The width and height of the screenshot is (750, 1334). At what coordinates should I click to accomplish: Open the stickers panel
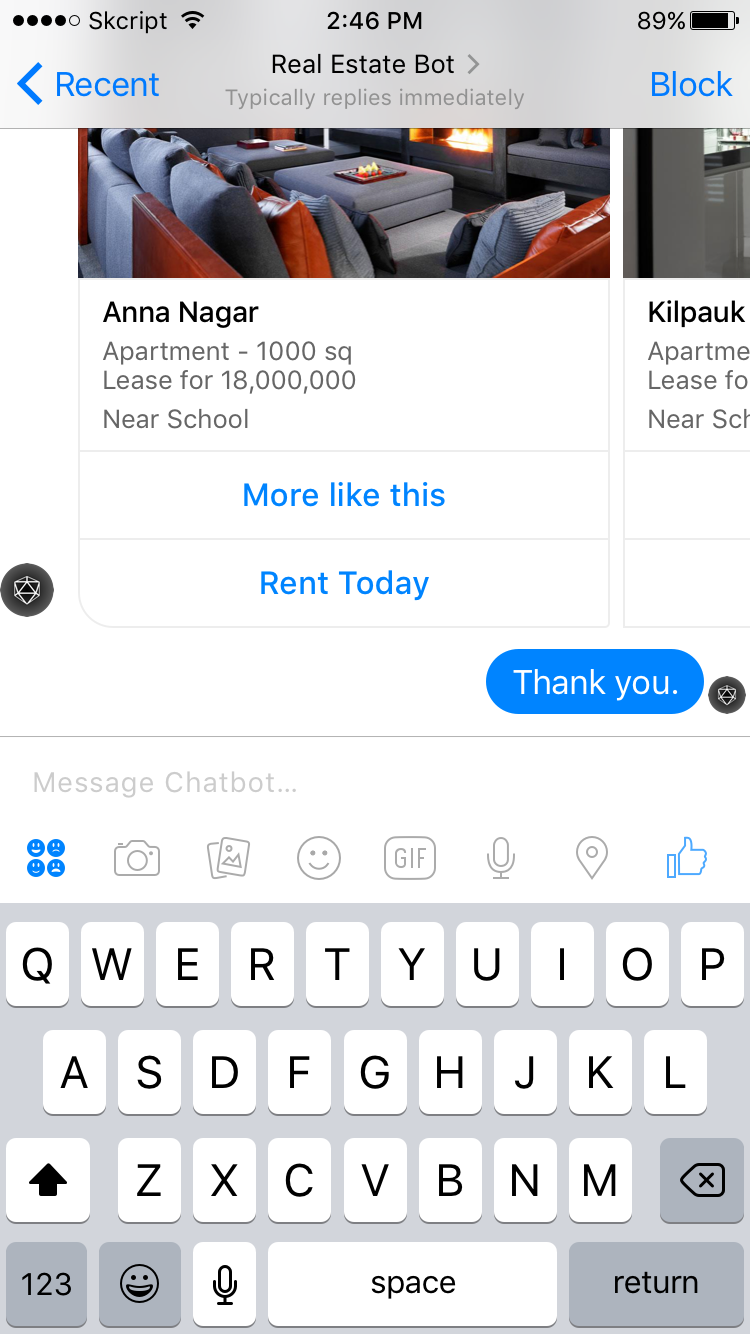318,857
